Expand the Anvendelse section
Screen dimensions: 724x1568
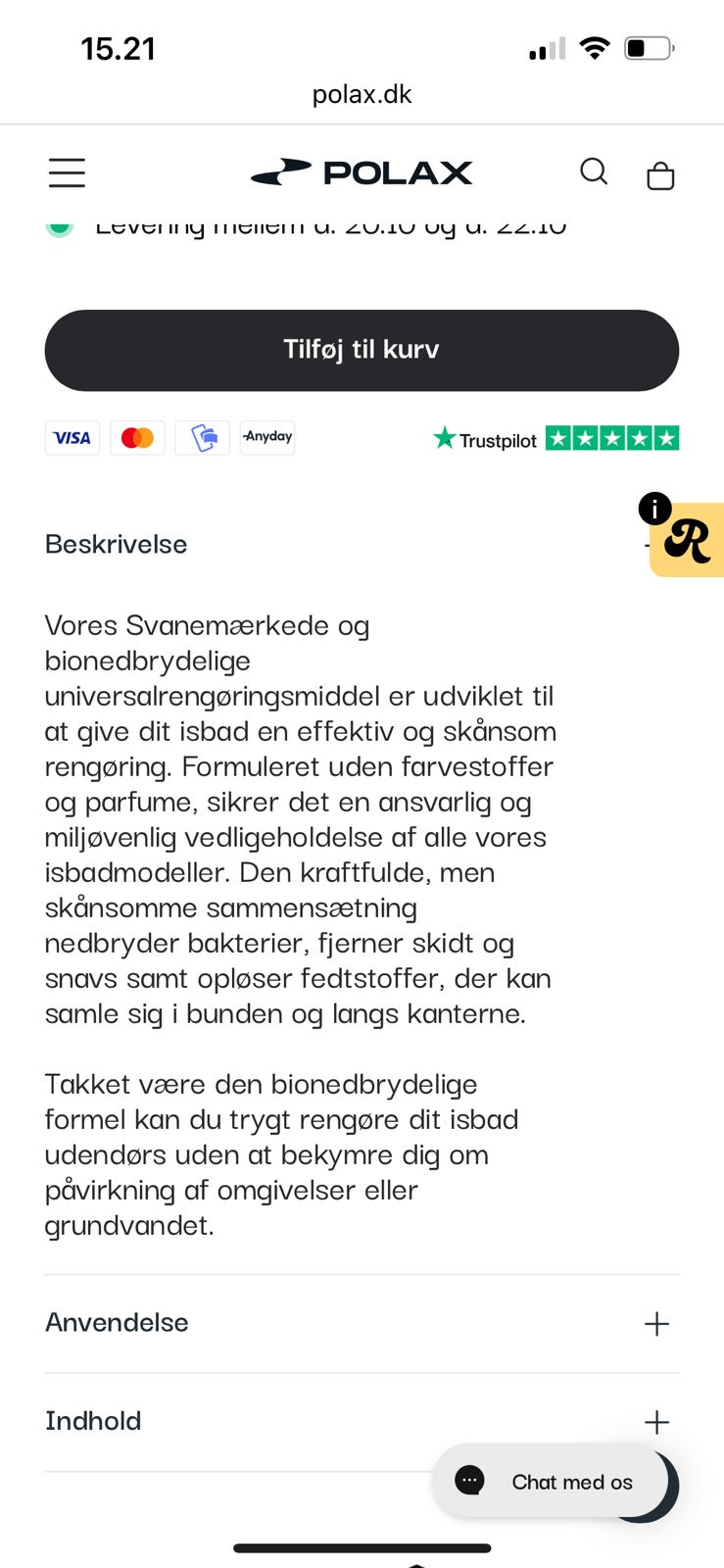pyautogui.click(x=656, y=1323)
